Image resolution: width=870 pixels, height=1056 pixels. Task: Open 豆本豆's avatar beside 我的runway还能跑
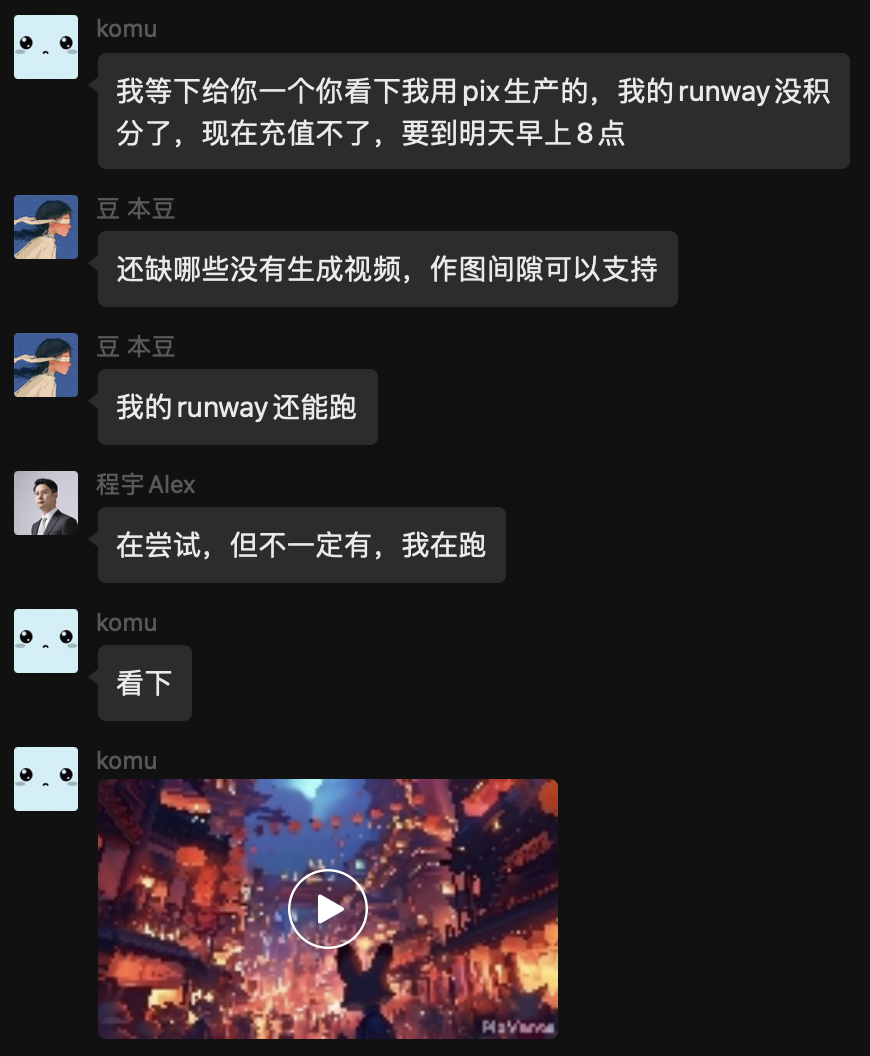46,365
